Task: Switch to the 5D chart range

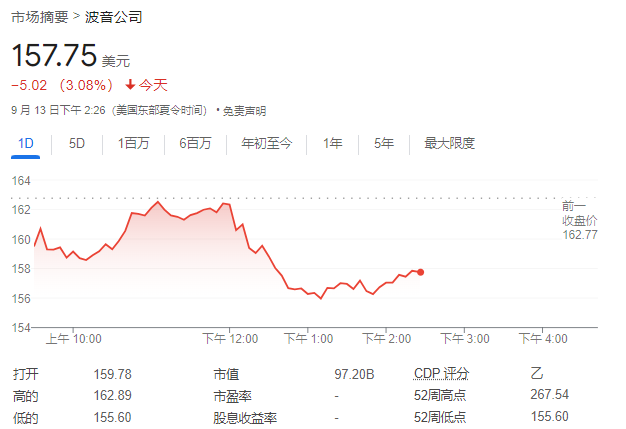Action: coord(77,143)
